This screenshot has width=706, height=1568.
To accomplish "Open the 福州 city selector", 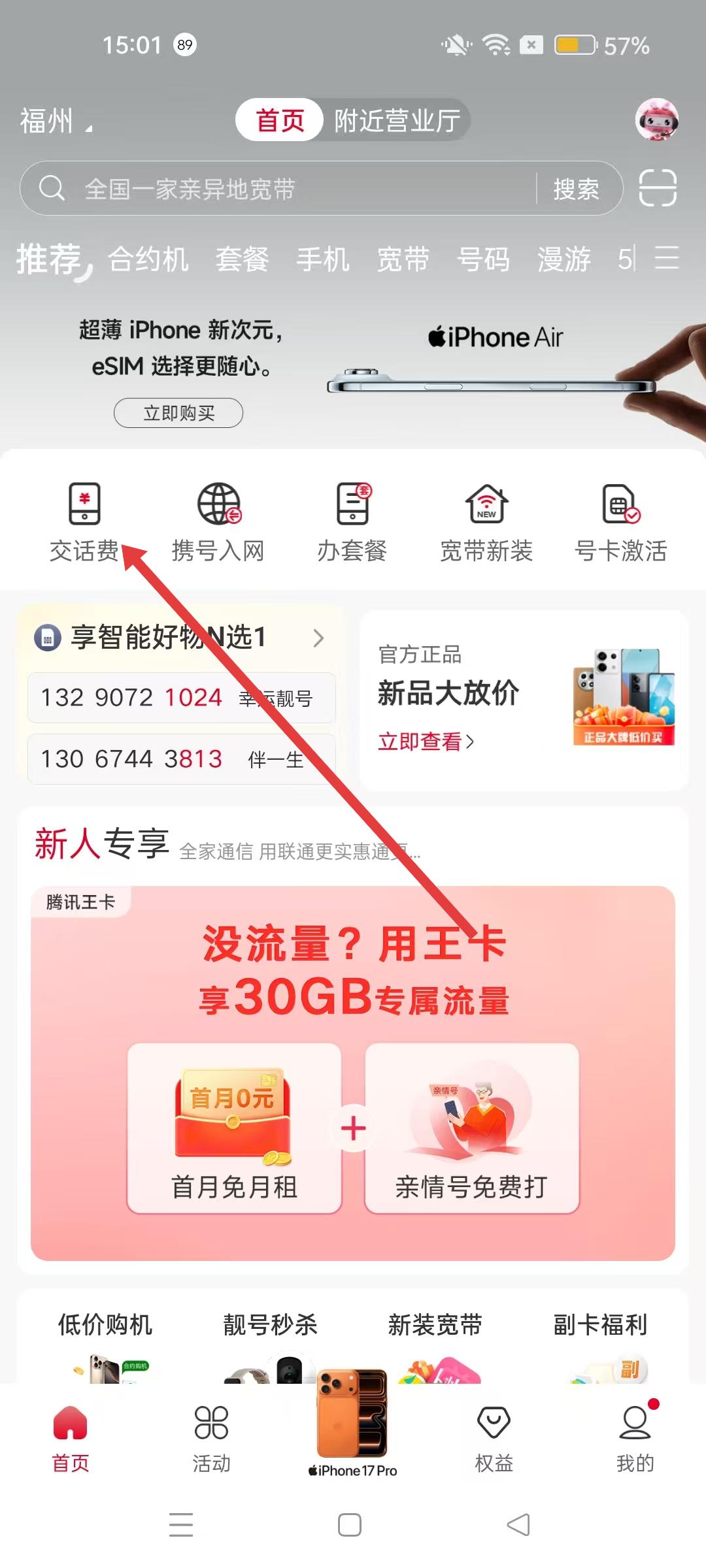I will coord(56,122).
